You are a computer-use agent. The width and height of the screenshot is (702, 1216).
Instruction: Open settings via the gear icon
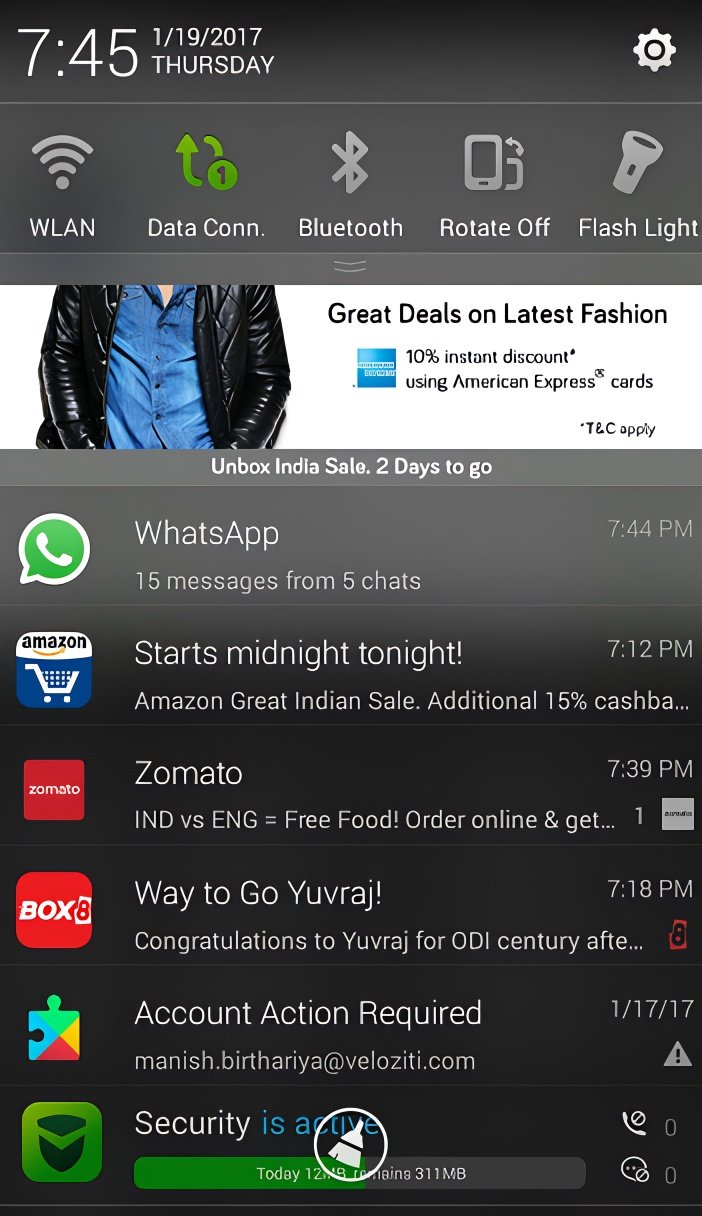click(x=654, y=49)
